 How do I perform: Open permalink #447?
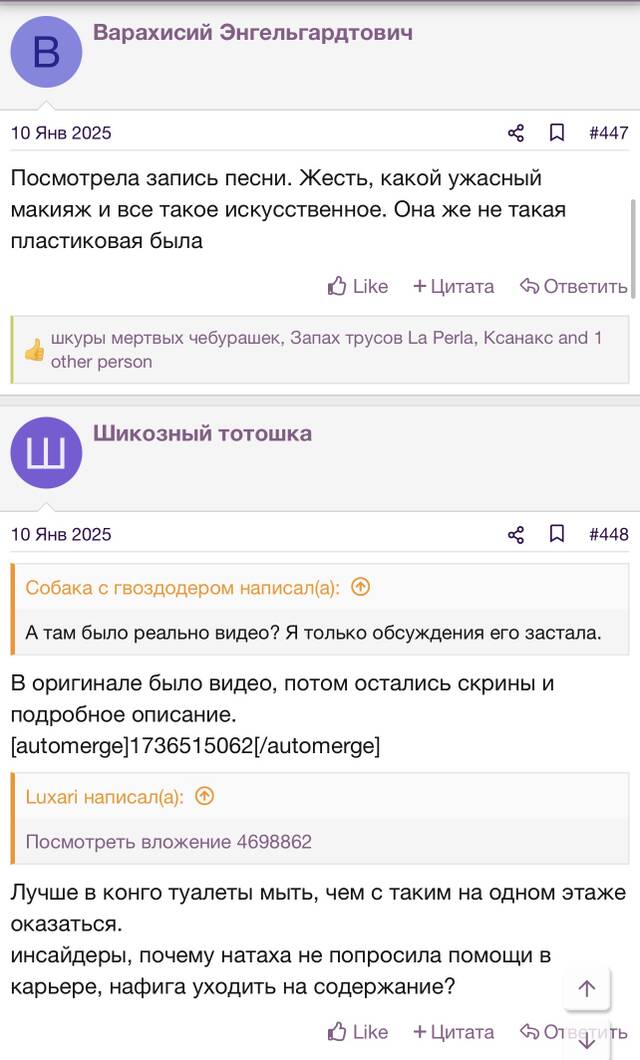click(609, 132)
